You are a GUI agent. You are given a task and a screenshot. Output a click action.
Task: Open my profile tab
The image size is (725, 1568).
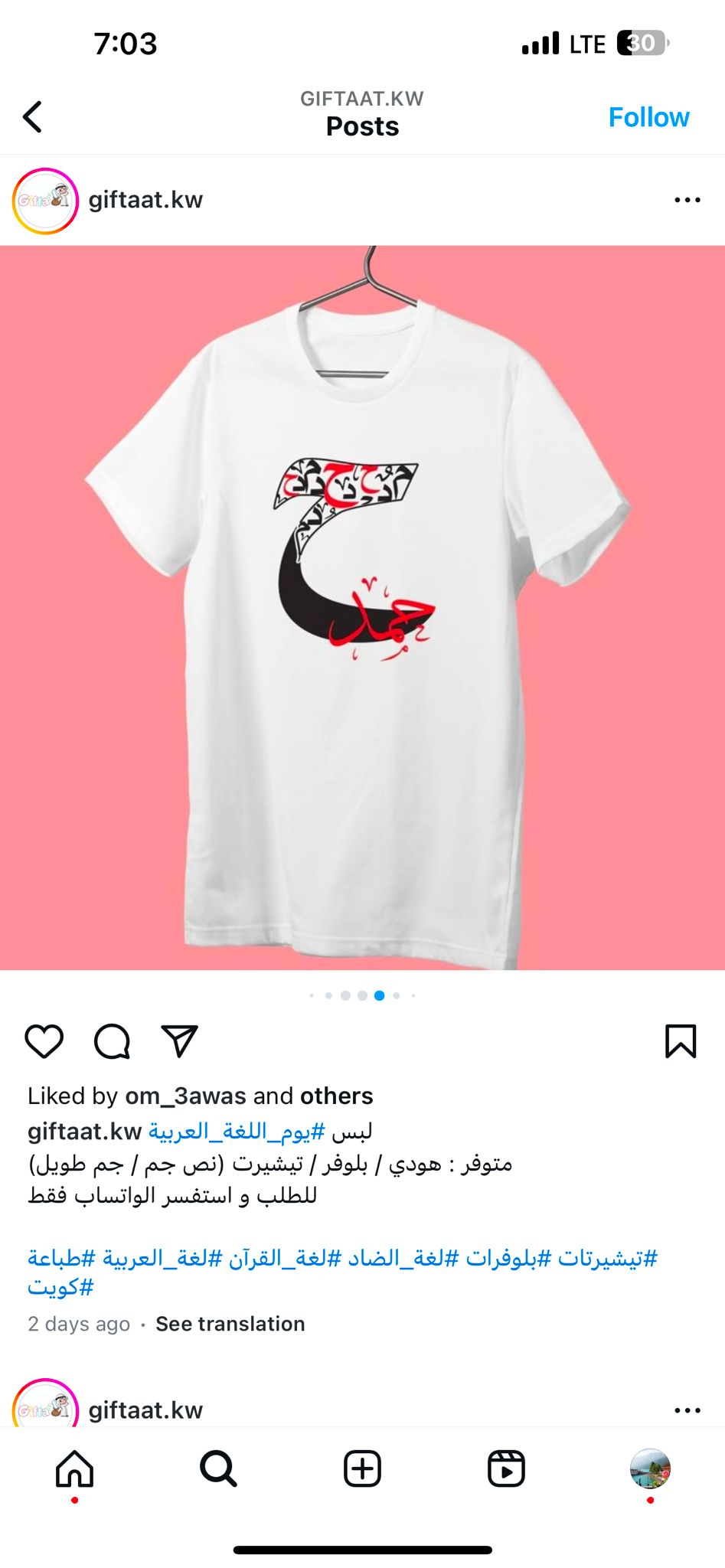click(x=650, y=1469)
